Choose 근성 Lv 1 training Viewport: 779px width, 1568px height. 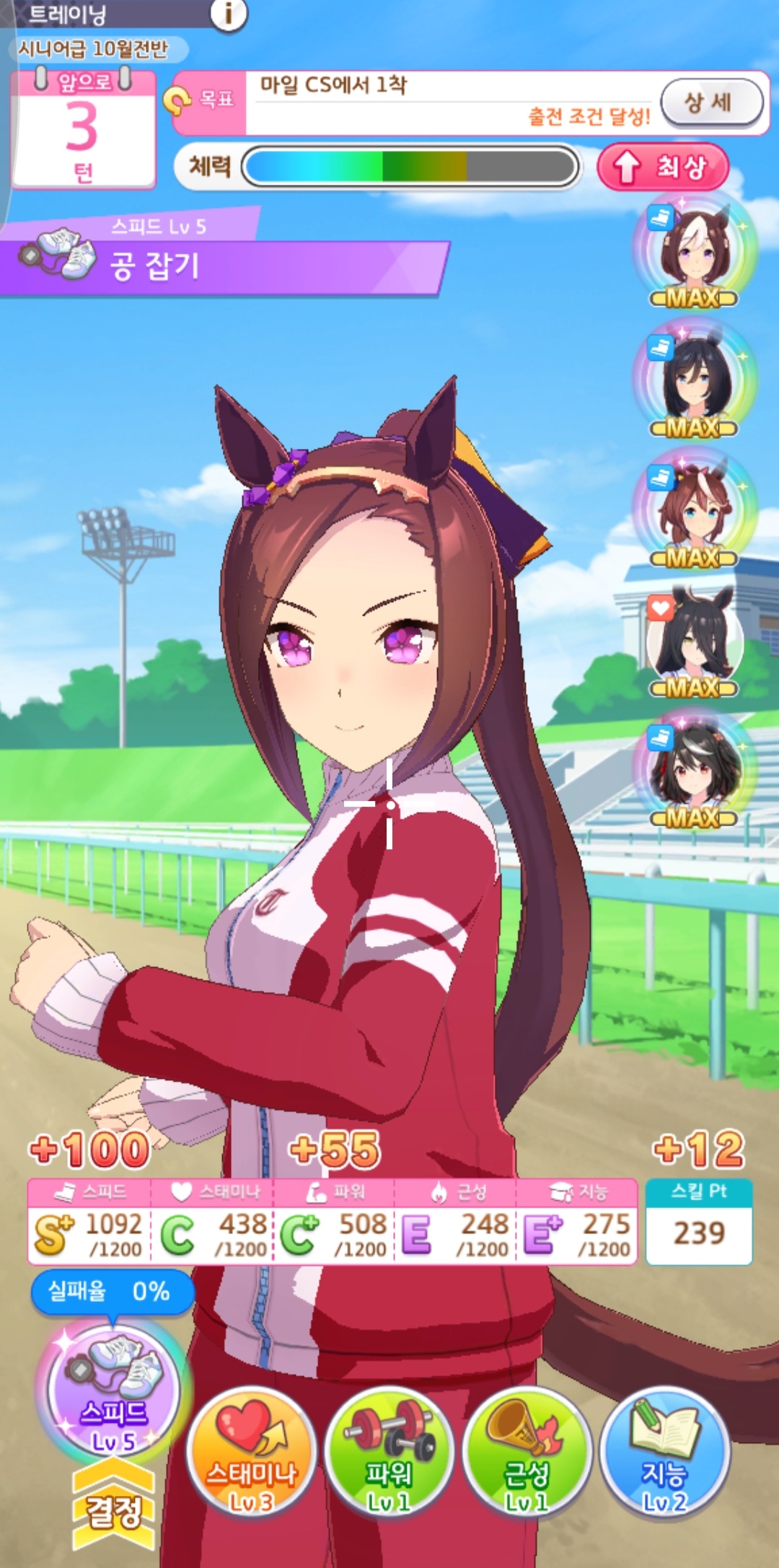point(527,1450)
